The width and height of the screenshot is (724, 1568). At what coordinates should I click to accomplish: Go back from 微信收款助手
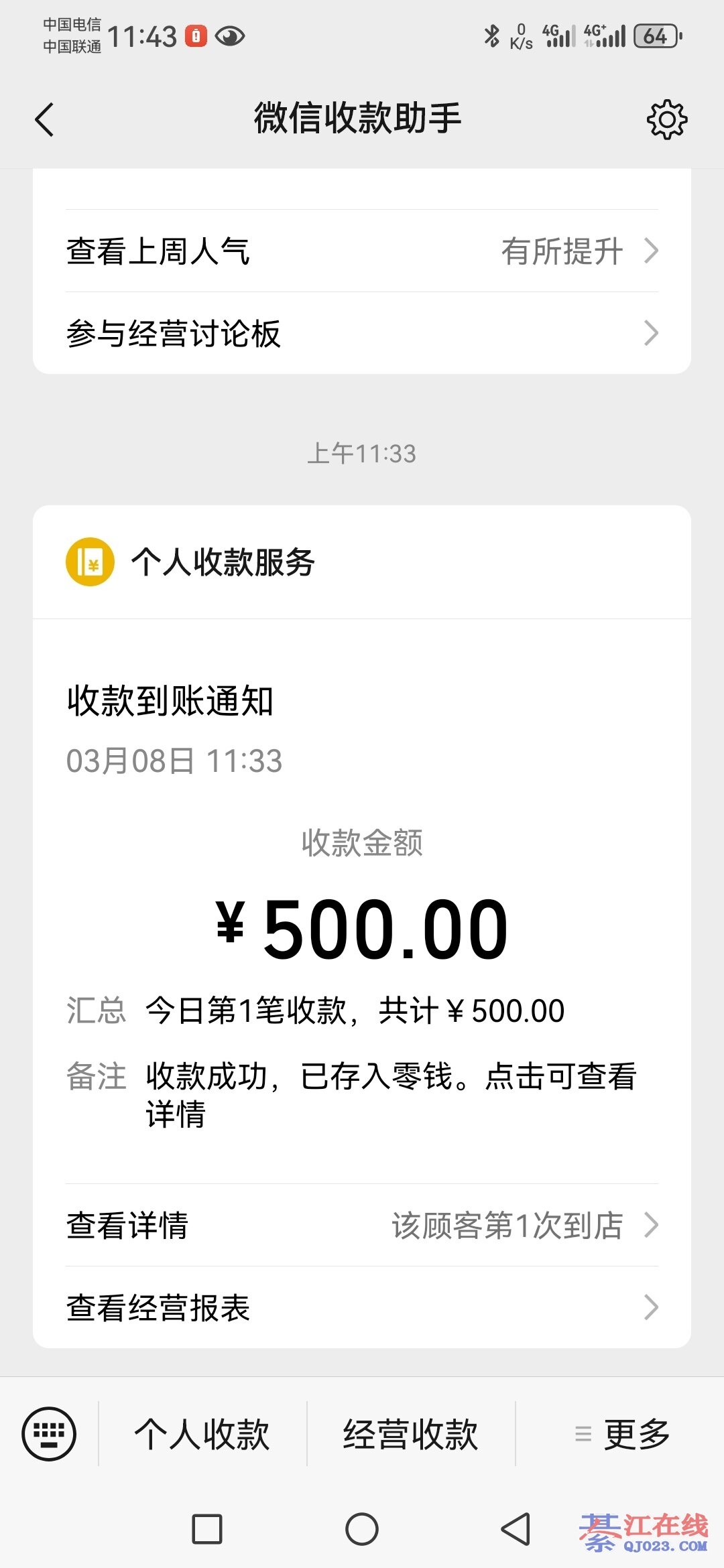coord(45,120)
